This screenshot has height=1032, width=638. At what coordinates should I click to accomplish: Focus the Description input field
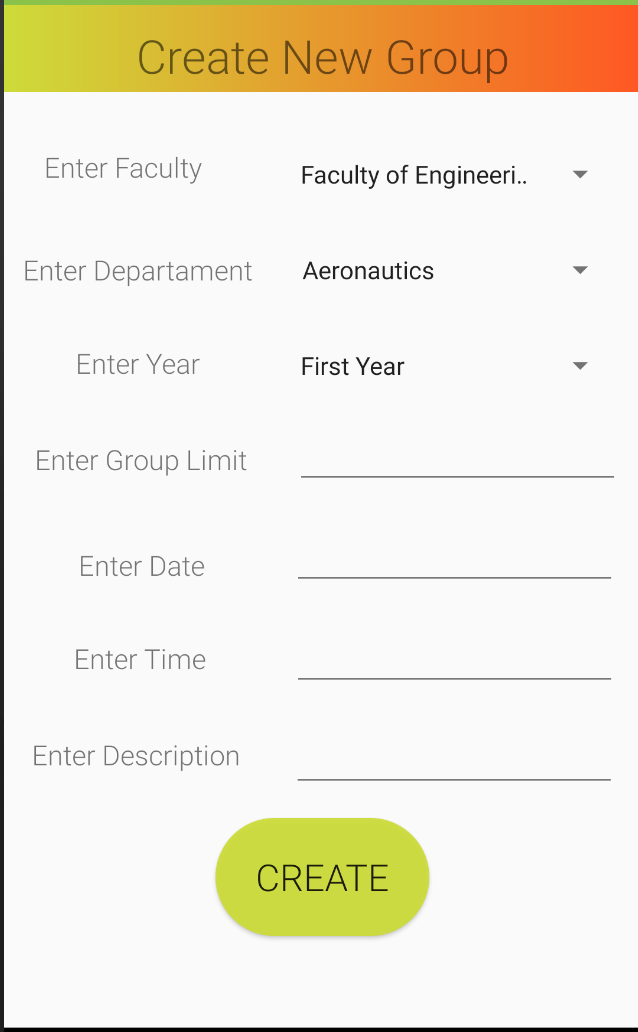tap(454, 762)
